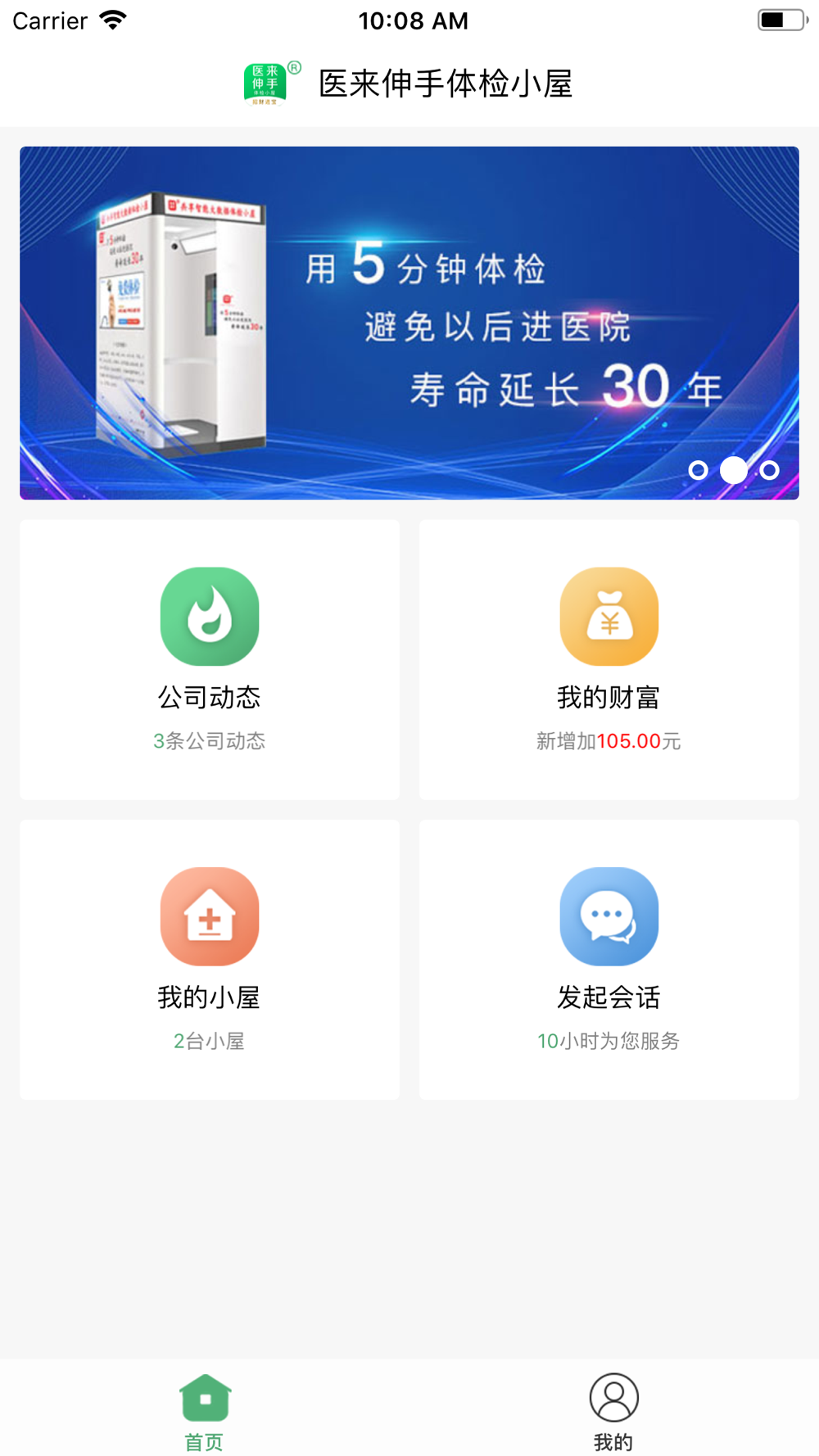Go to the 首页 tab

[x=205, y=1412]
